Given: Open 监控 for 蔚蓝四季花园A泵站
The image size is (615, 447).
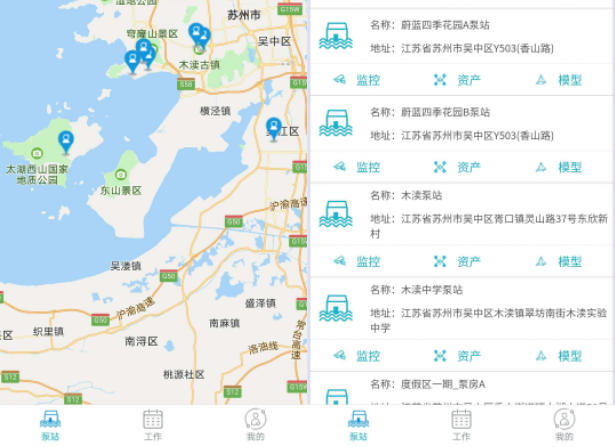Looking at the screenshot, I should [357, 80].
